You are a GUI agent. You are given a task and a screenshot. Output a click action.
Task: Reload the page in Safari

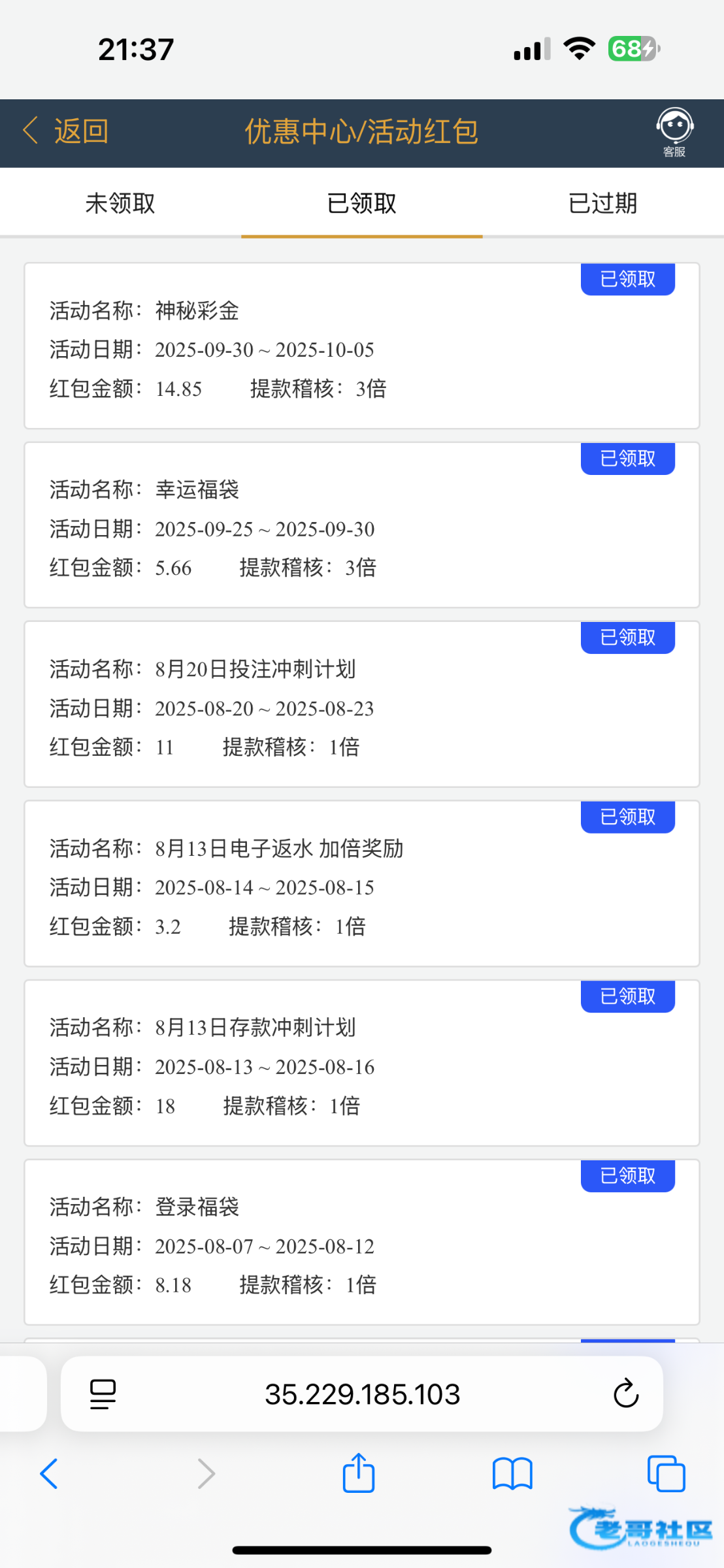(625, 1394)
